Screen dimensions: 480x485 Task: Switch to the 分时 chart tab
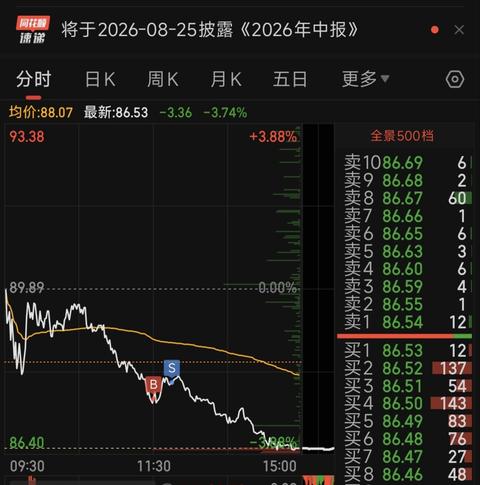(33, 79)
